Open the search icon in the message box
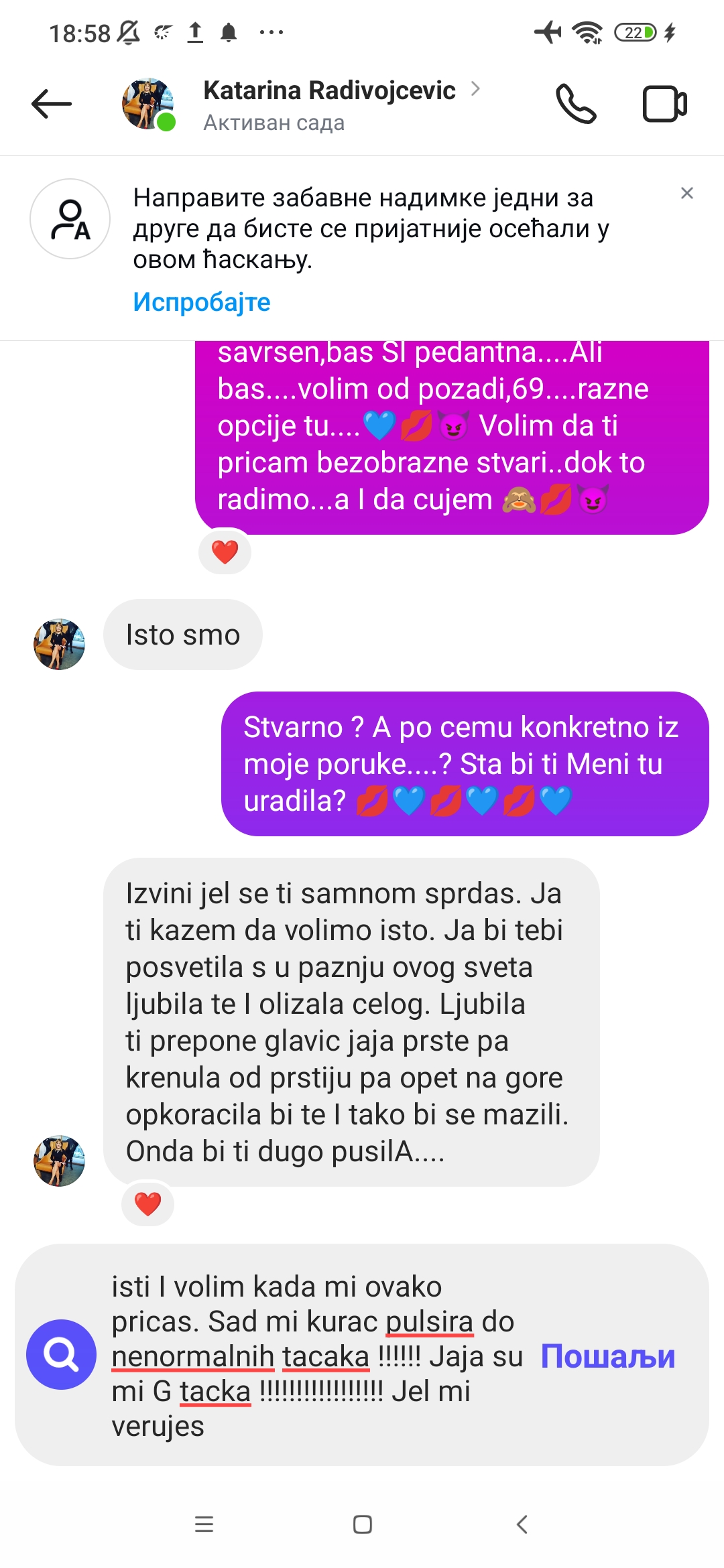Image resolution: width=724 pixels, height=1568 pixels. (61, 1354)
